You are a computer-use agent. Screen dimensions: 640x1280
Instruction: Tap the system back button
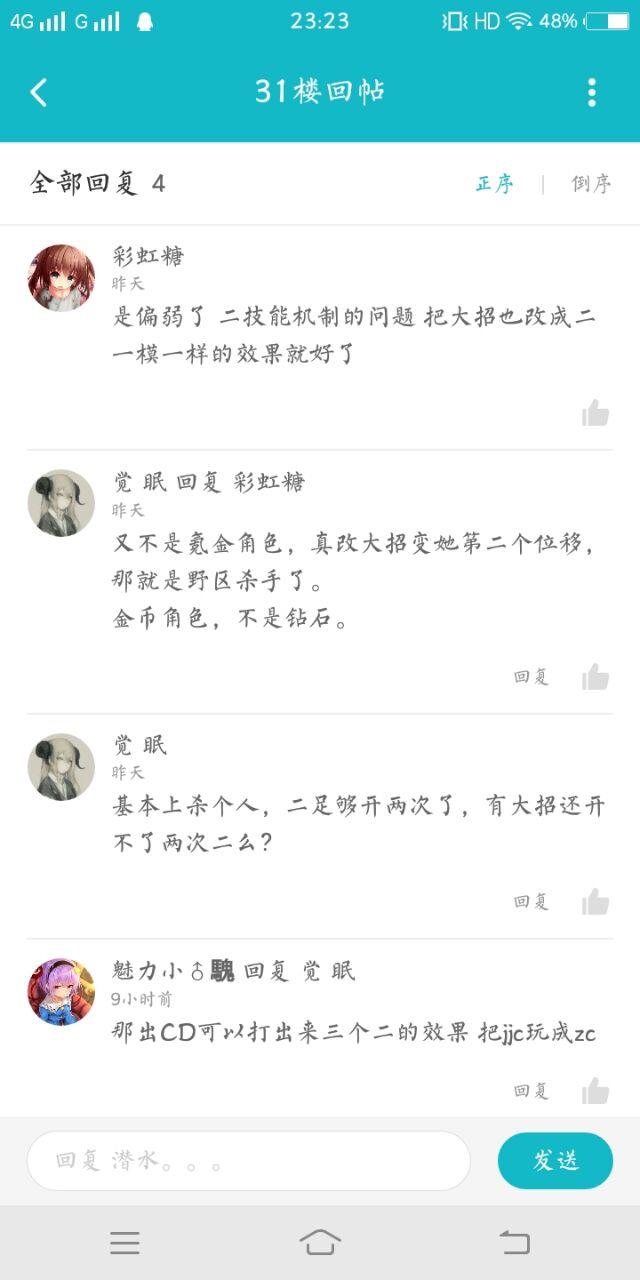coord(514,1242)
